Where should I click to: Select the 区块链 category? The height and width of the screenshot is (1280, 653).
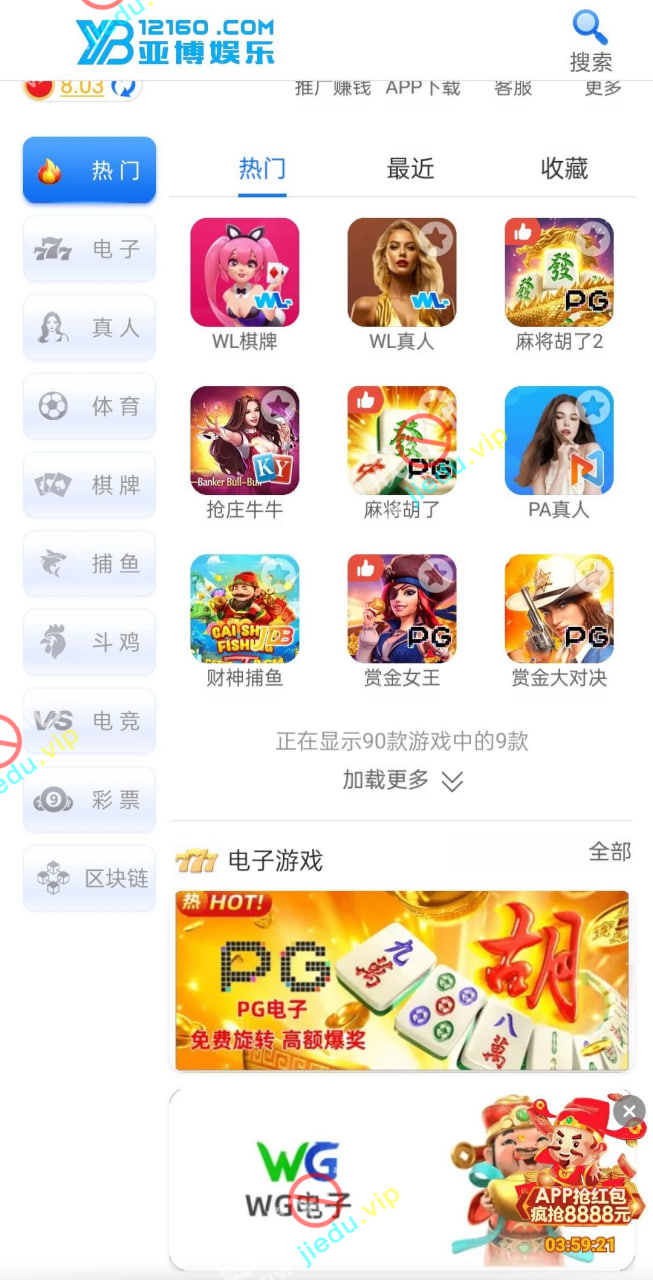pos(90,879)
